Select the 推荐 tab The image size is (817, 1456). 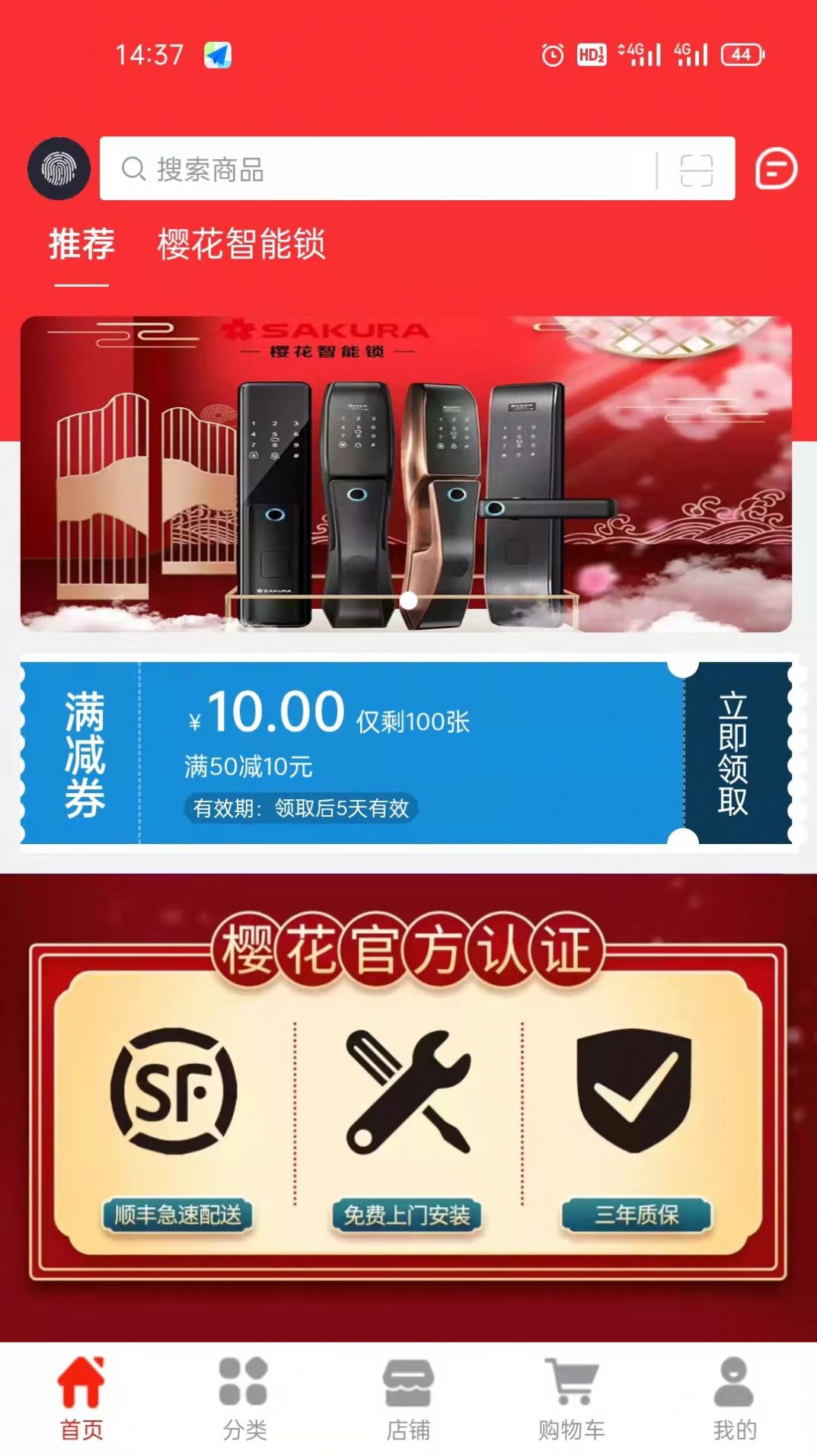coord(81,245)
